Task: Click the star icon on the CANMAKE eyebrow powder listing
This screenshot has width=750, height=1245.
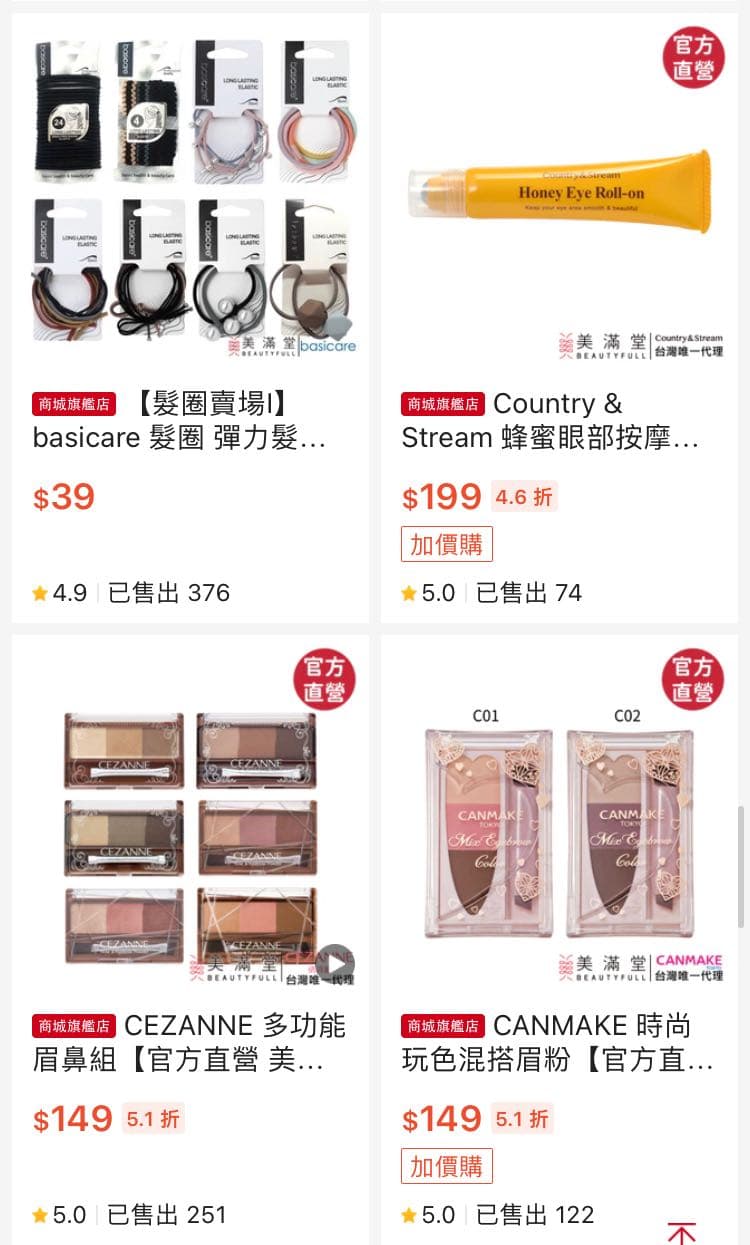Action: coord(409,1214)
